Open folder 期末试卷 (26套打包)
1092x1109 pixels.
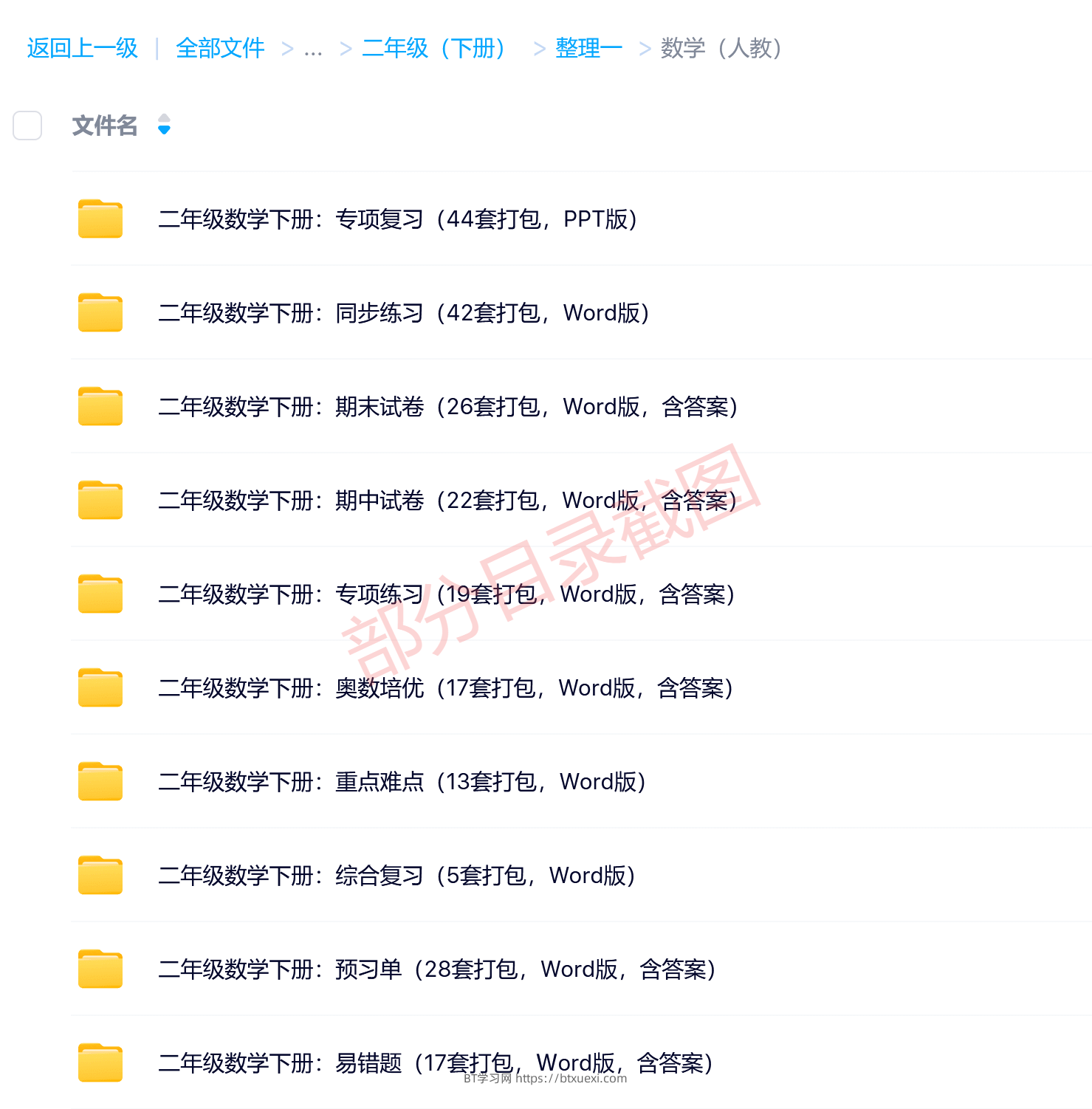447,407
